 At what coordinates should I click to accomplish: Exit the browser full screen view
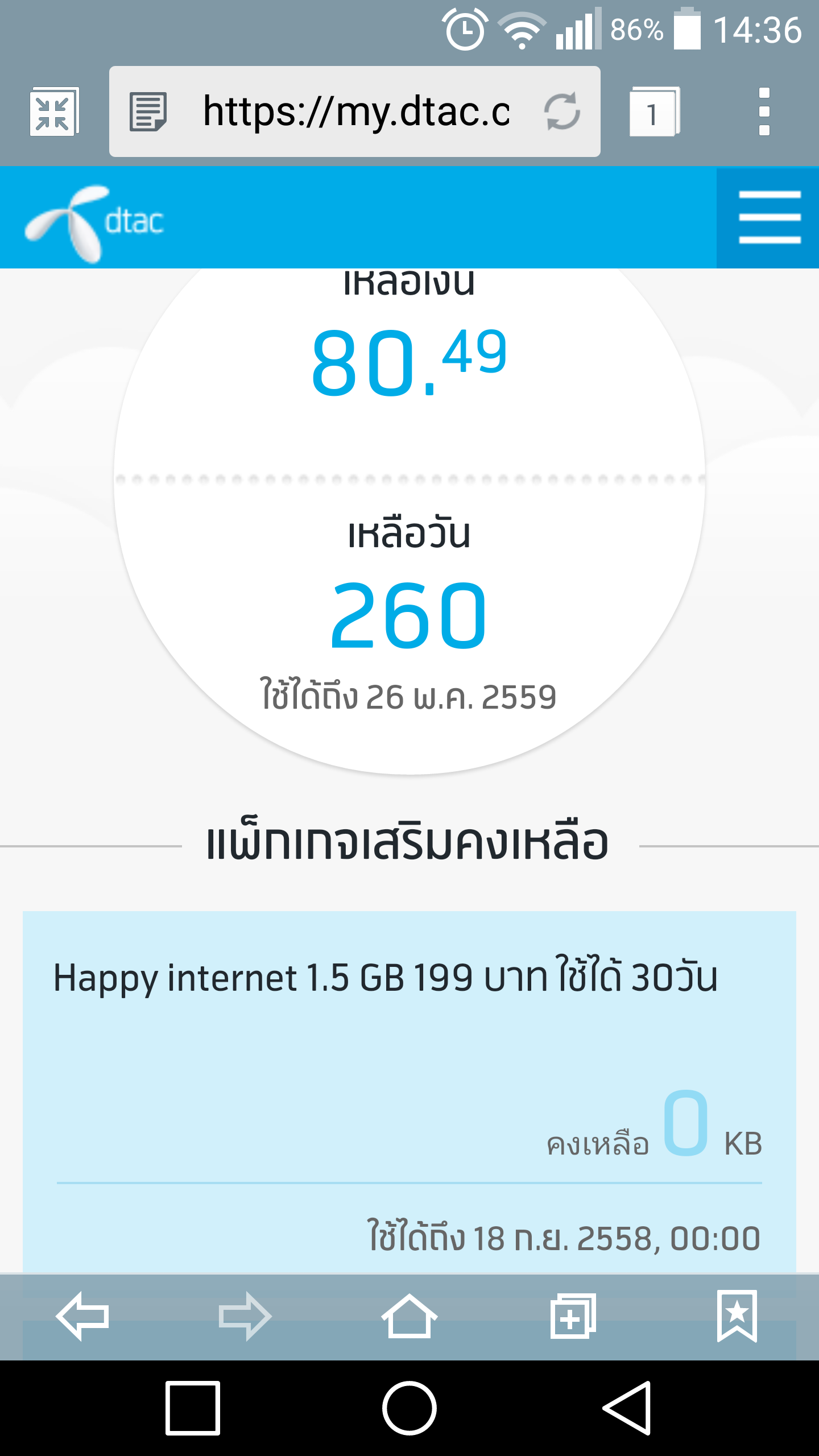coord(54,111)
